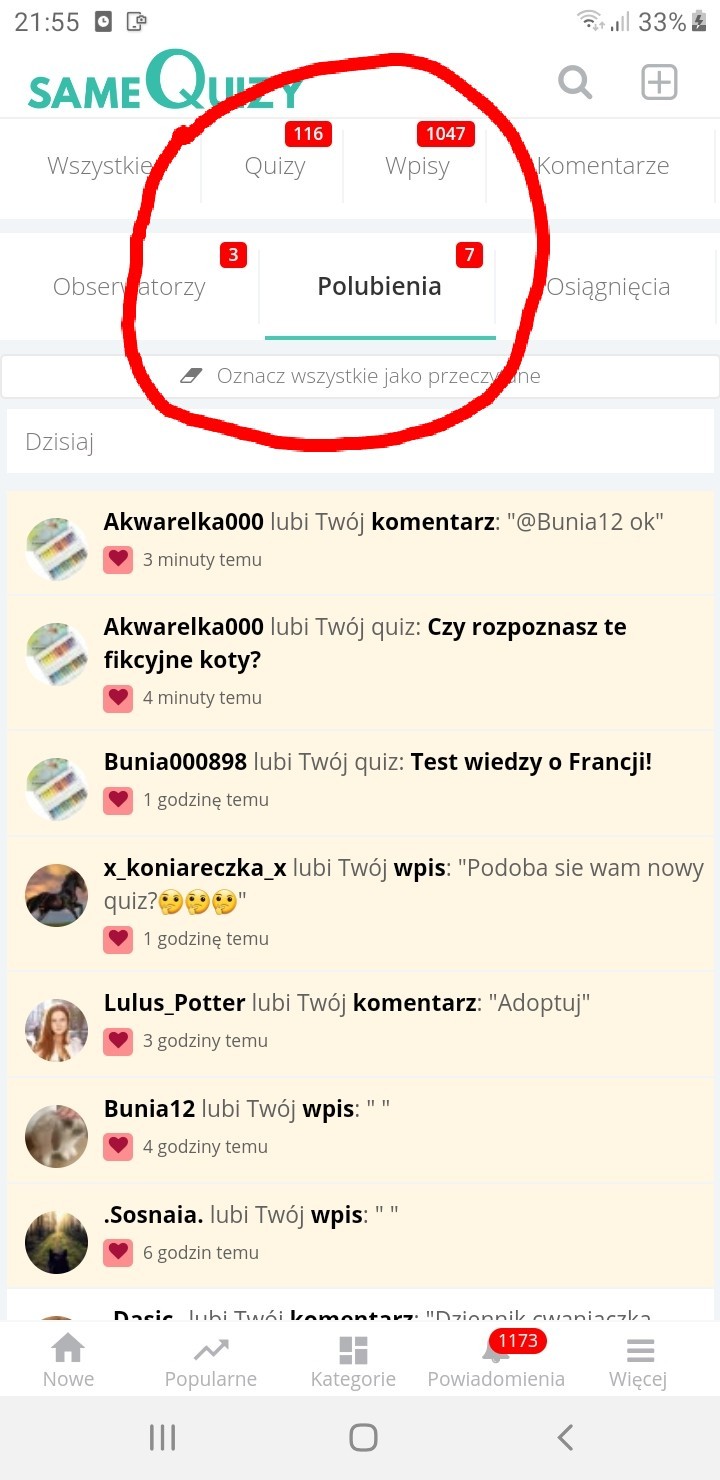Open the Osiągnięcia tab
Screen dimensions: 720x1480
click(x=608, y=287)
